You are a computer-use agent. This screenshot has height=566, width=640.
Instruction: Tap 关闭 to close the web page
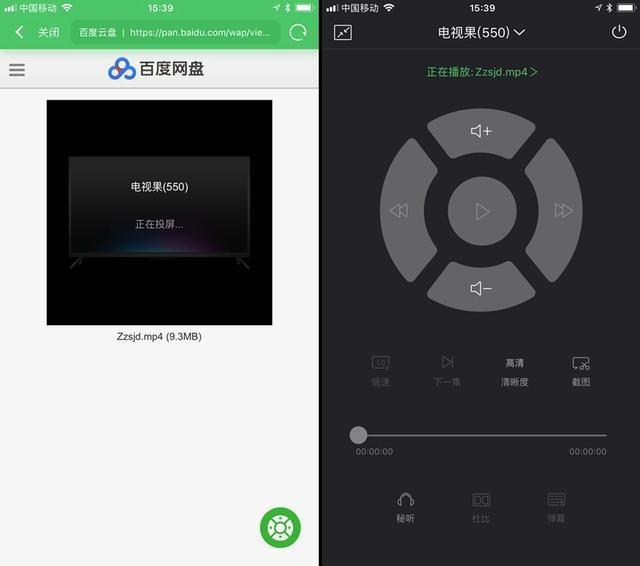coord(48,32)
